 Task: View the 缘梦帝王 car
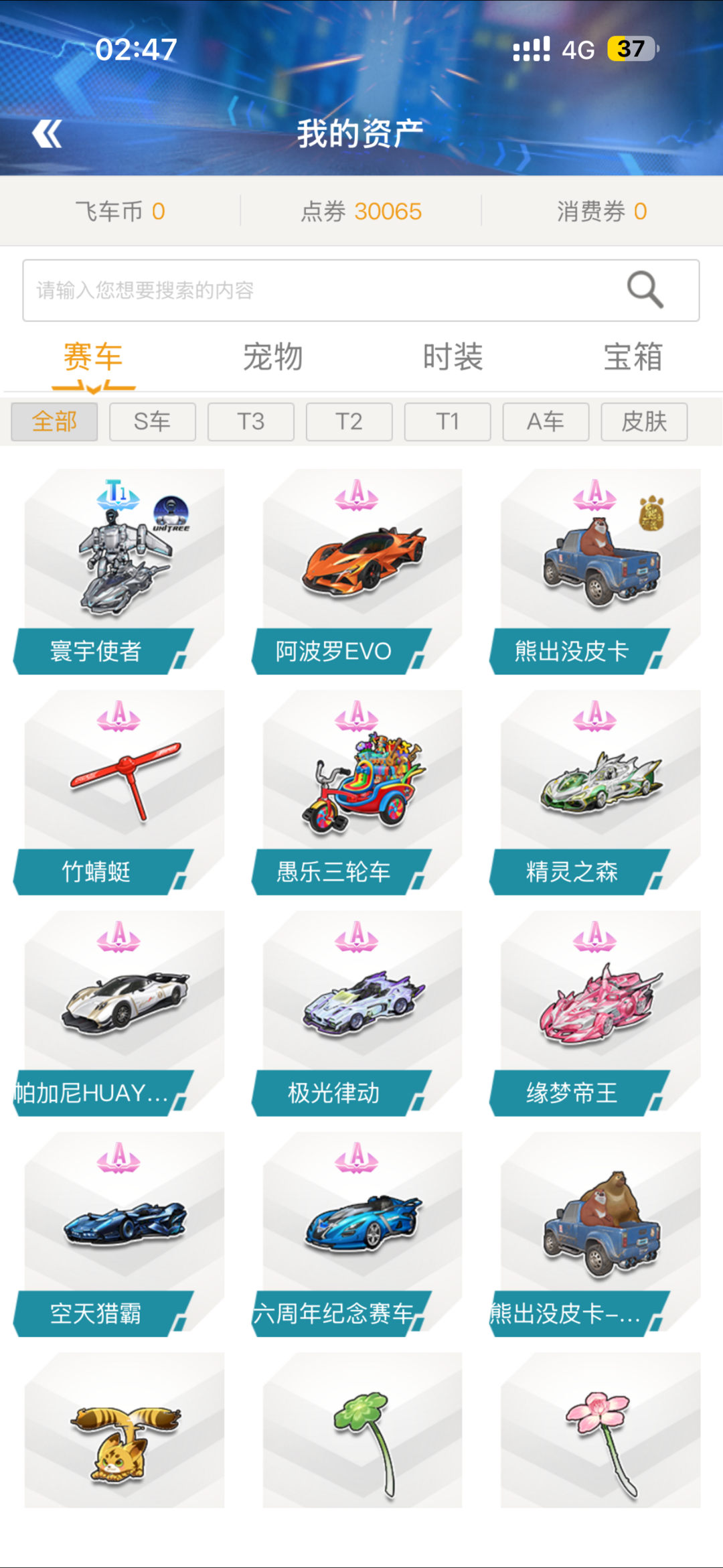[x=595, y=1013]
